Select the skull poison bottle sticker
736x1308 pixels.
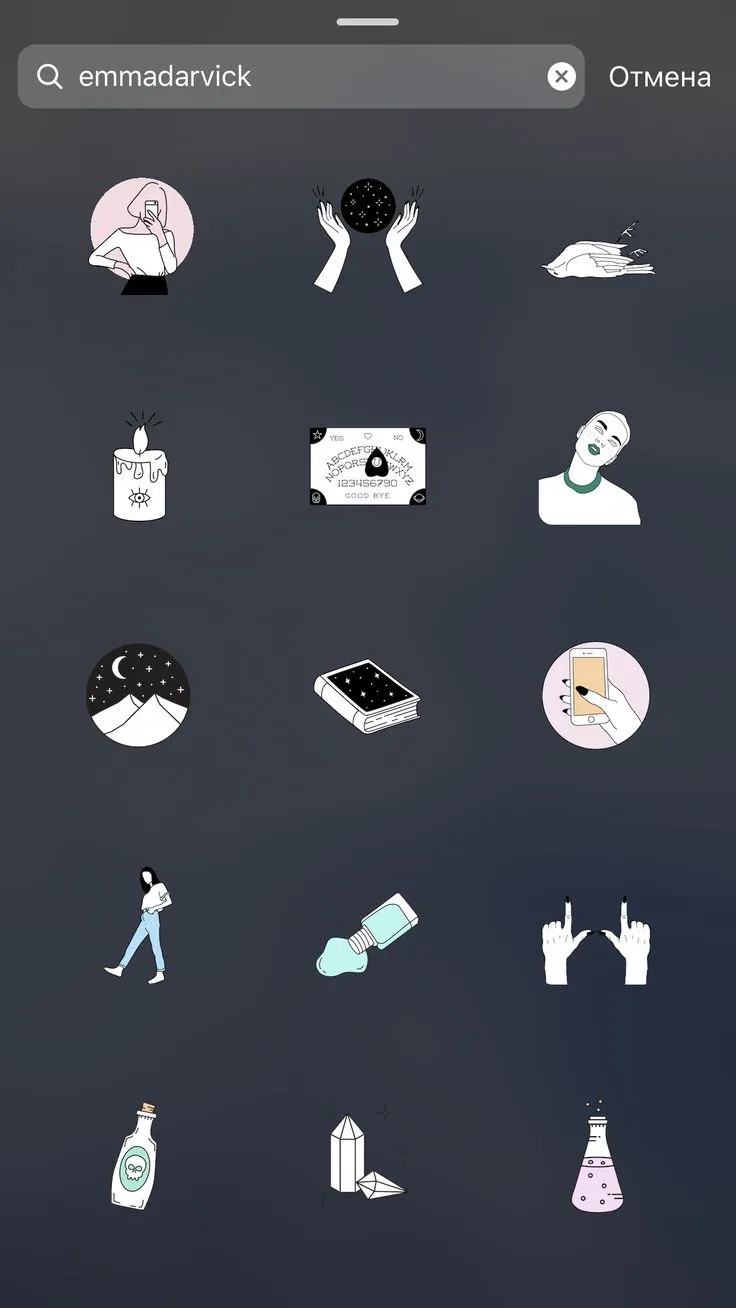pos(138,1155)
